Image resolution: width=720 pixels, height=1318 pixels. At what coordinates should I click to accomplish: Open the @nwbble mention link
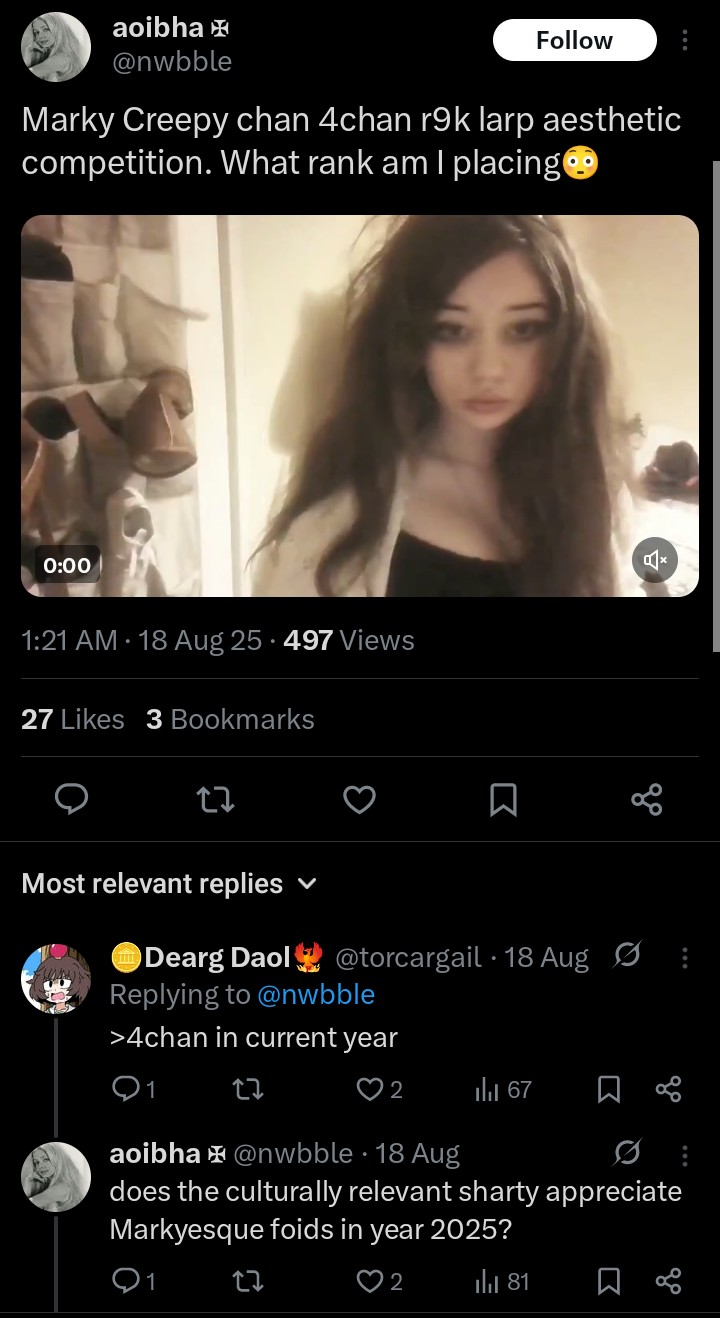coord(316,995)
